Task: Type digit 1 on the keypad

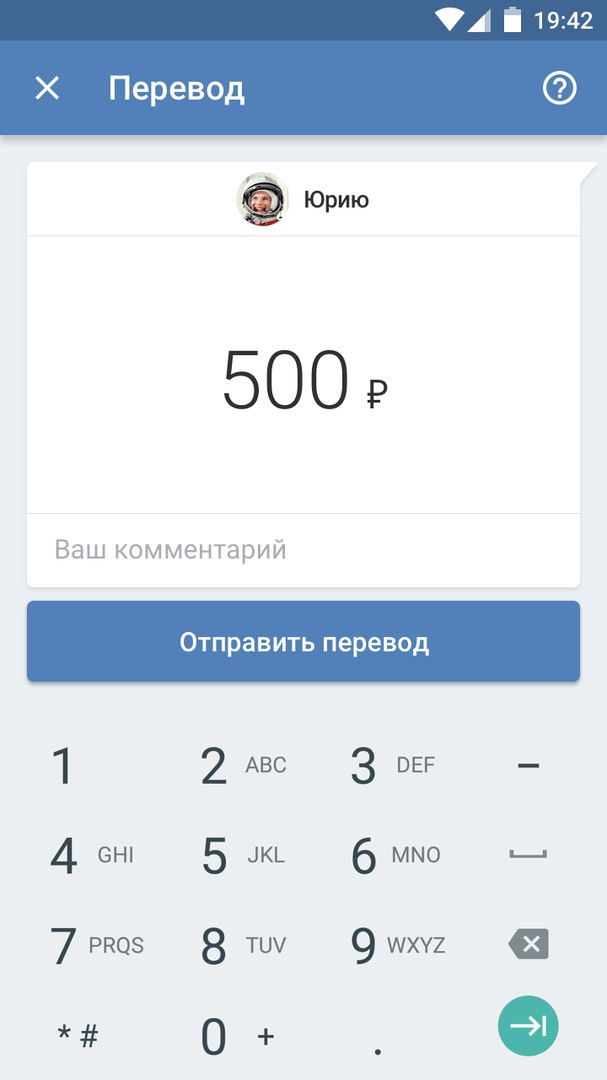Action: [63, 767]
